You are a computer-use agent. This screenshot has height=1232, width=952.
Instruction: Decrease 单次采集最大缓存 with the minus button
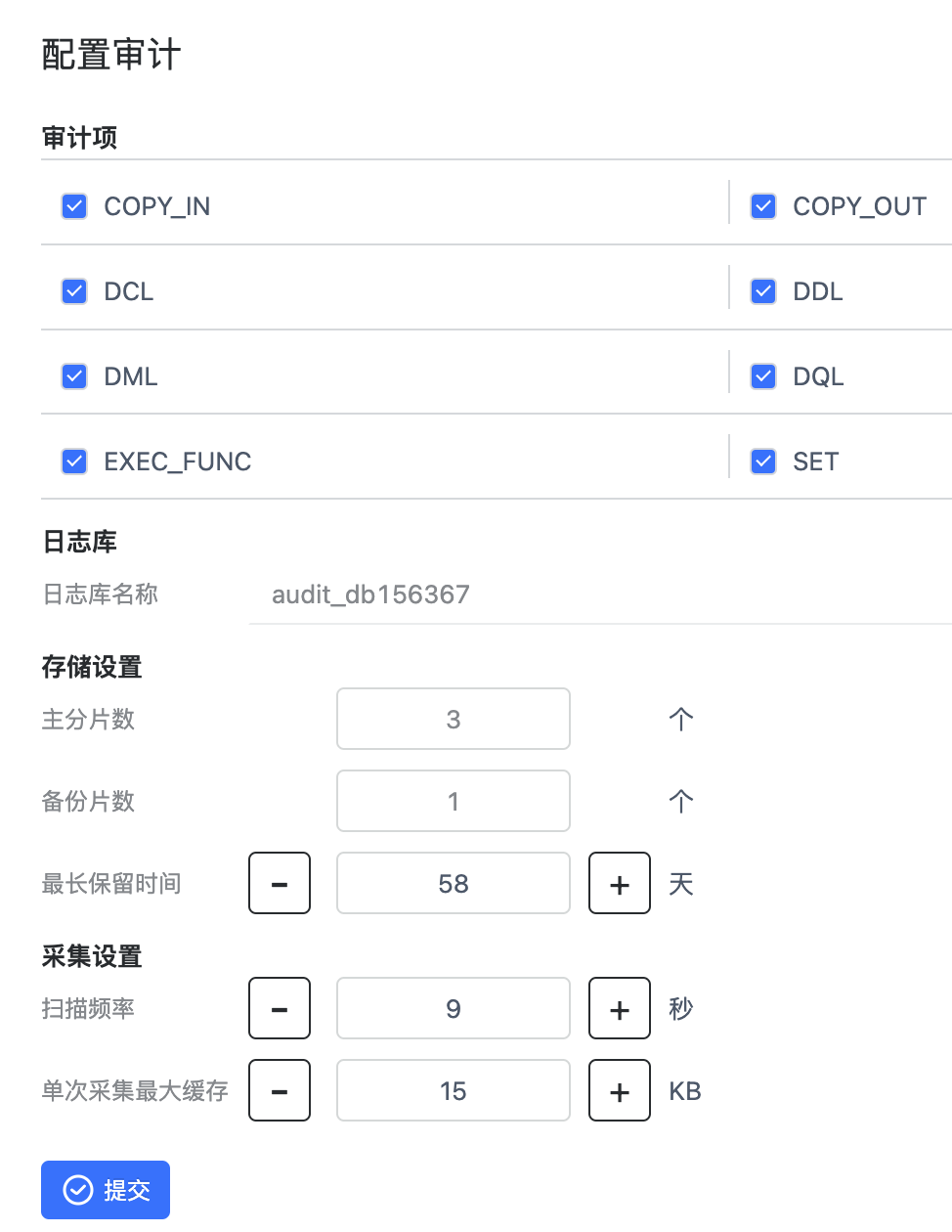(280, 1091)
